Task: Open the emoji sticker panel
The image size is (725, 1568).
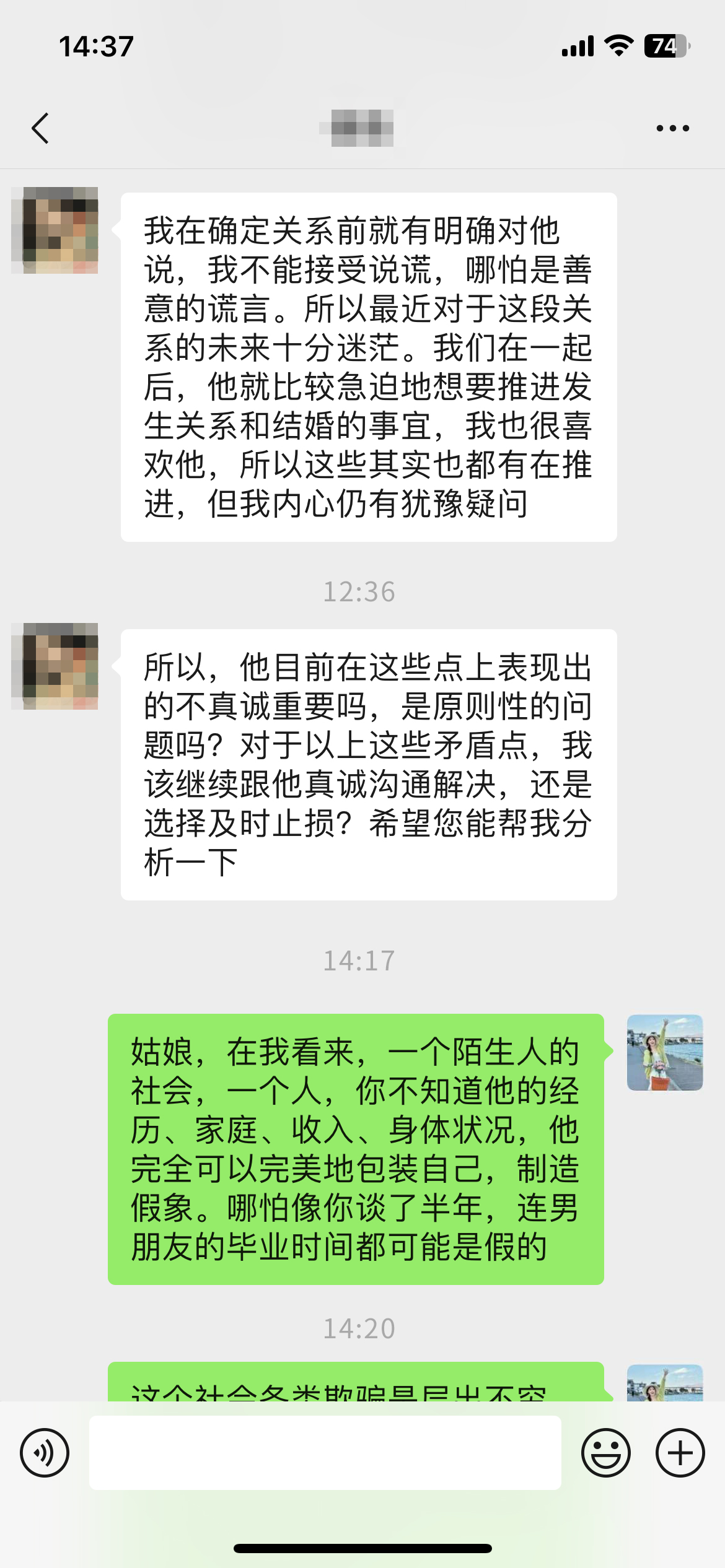Action: point(605,1453)
